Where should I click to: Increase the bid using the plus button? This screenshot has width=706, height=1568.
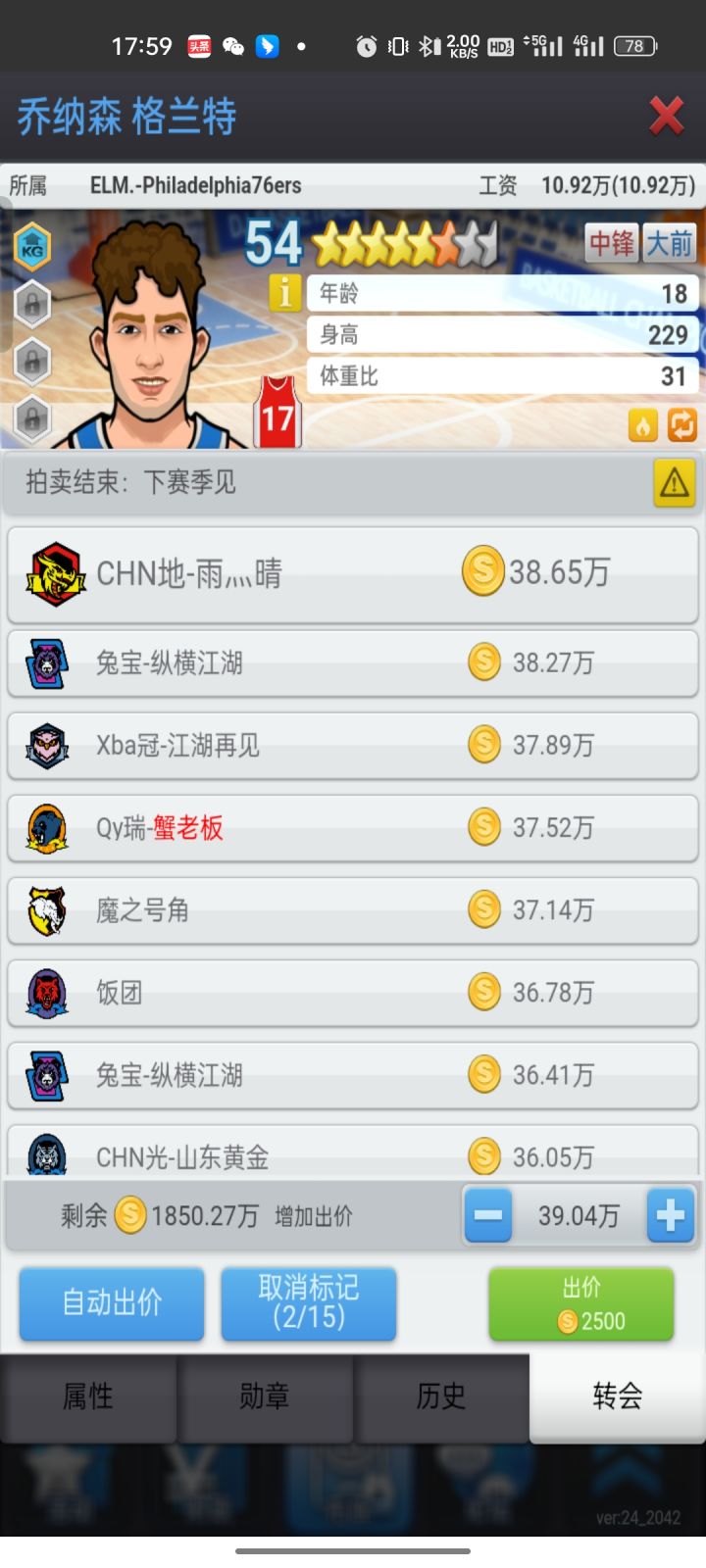(670, 1215)
